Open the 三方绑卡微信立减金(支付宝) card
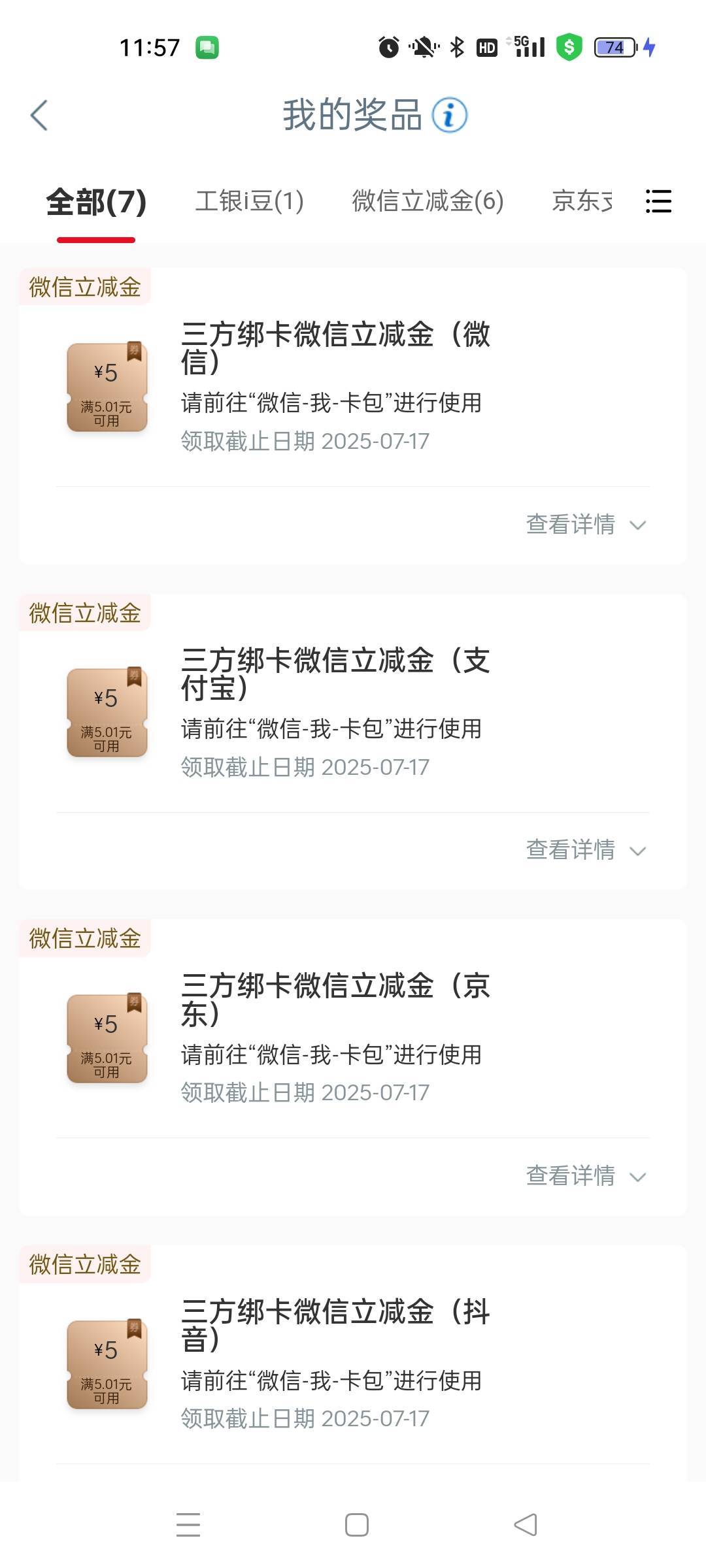 click(x=353, y=712)
